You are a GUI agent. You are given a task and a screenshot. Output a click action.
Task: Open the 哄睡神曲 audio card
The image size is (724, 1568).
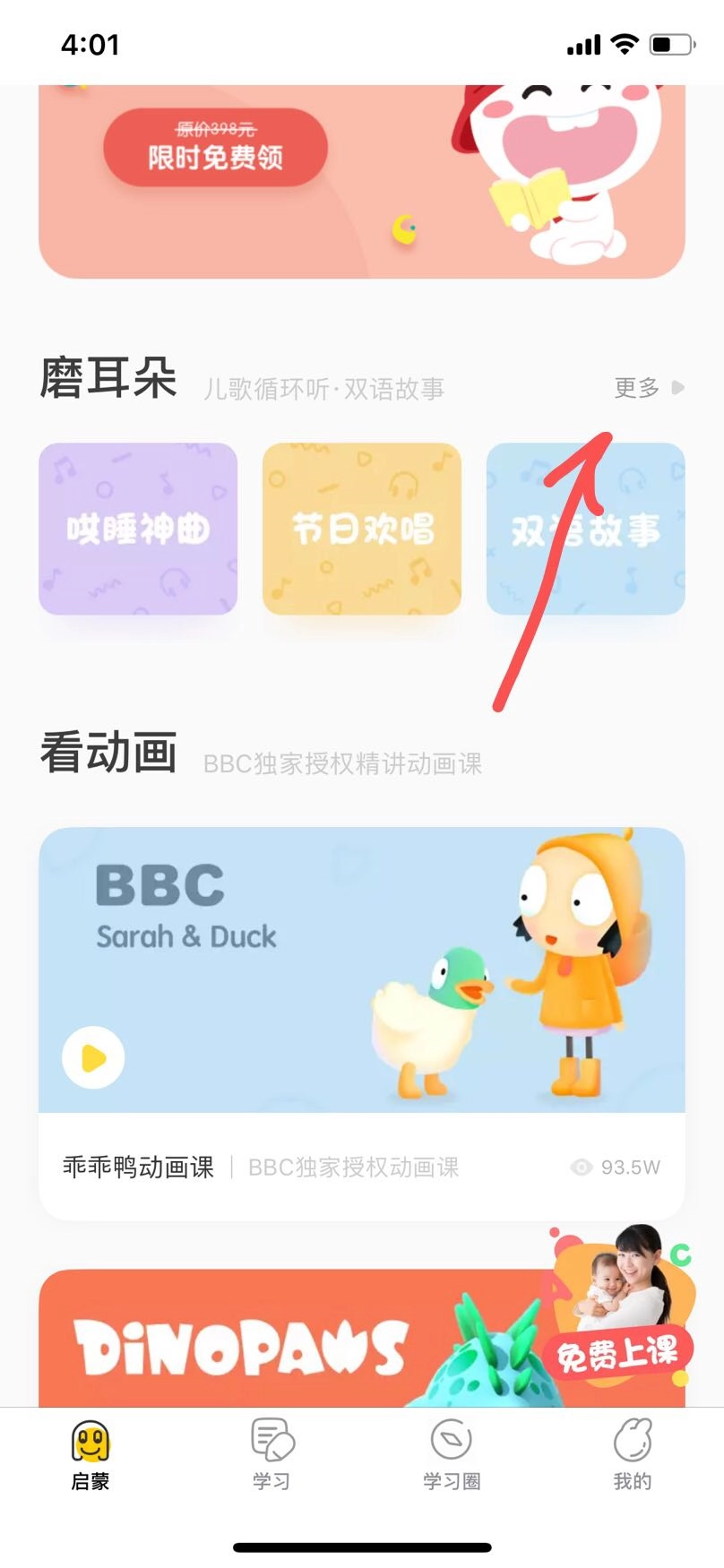tap(138, 529)
